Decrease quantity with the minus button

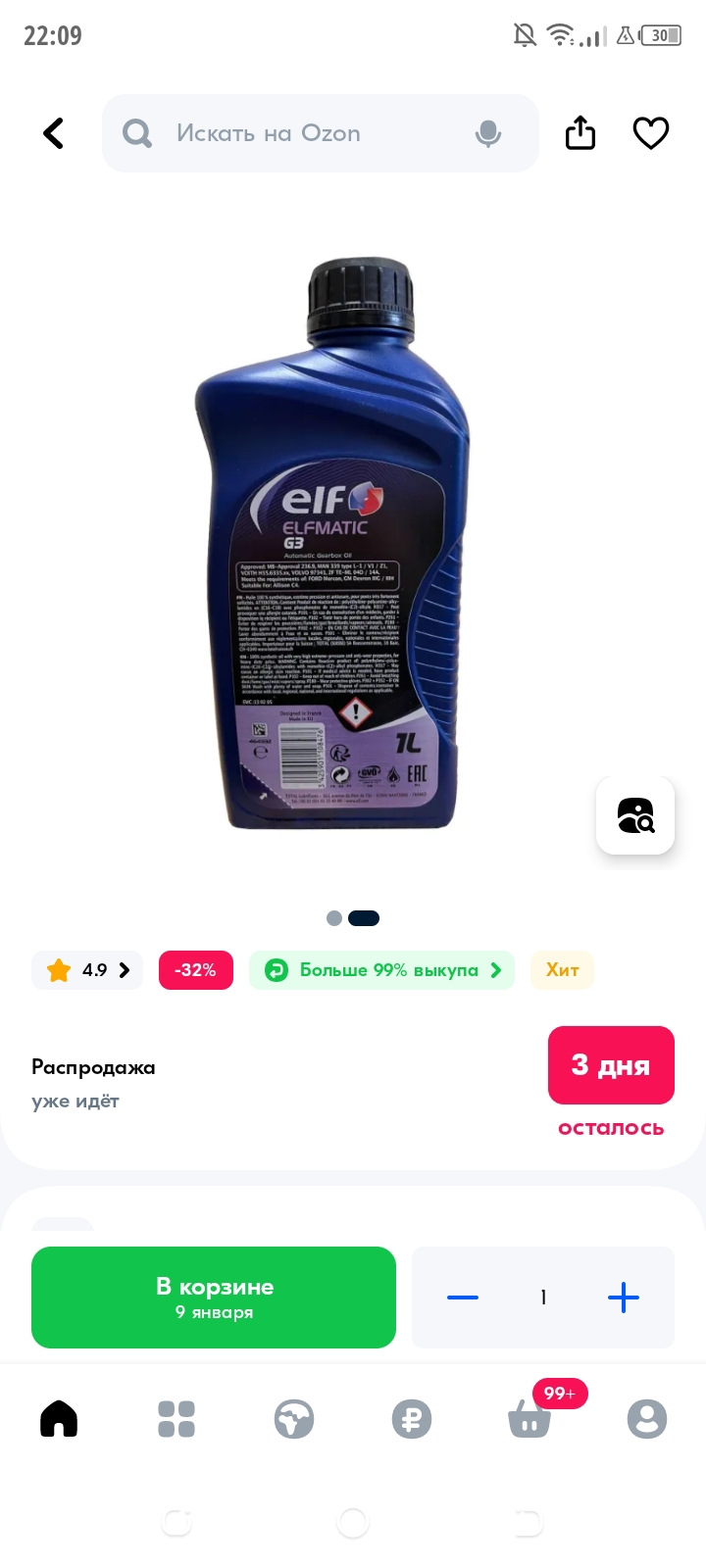click(463, 1298)
